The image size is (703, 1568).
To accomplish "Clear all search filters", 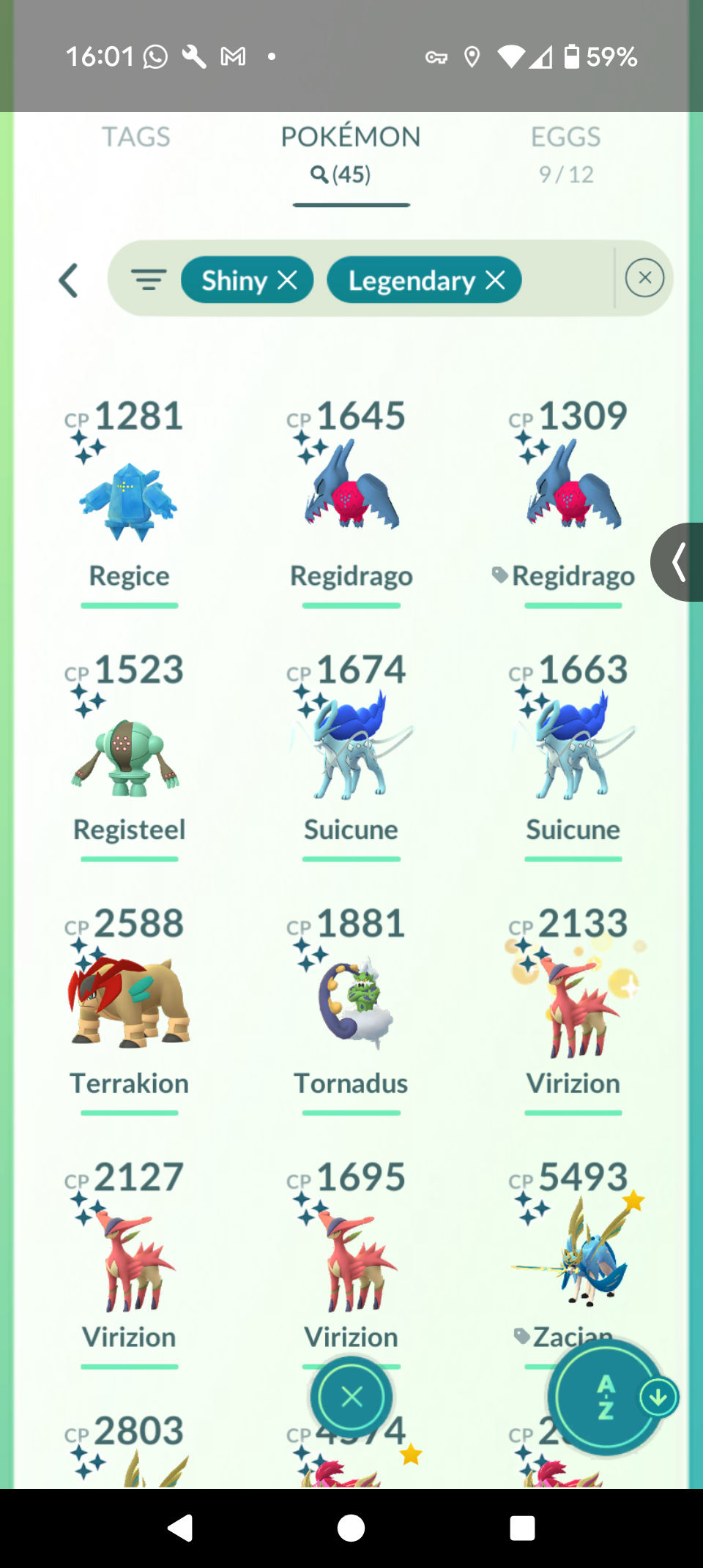I will pos(644,278).
